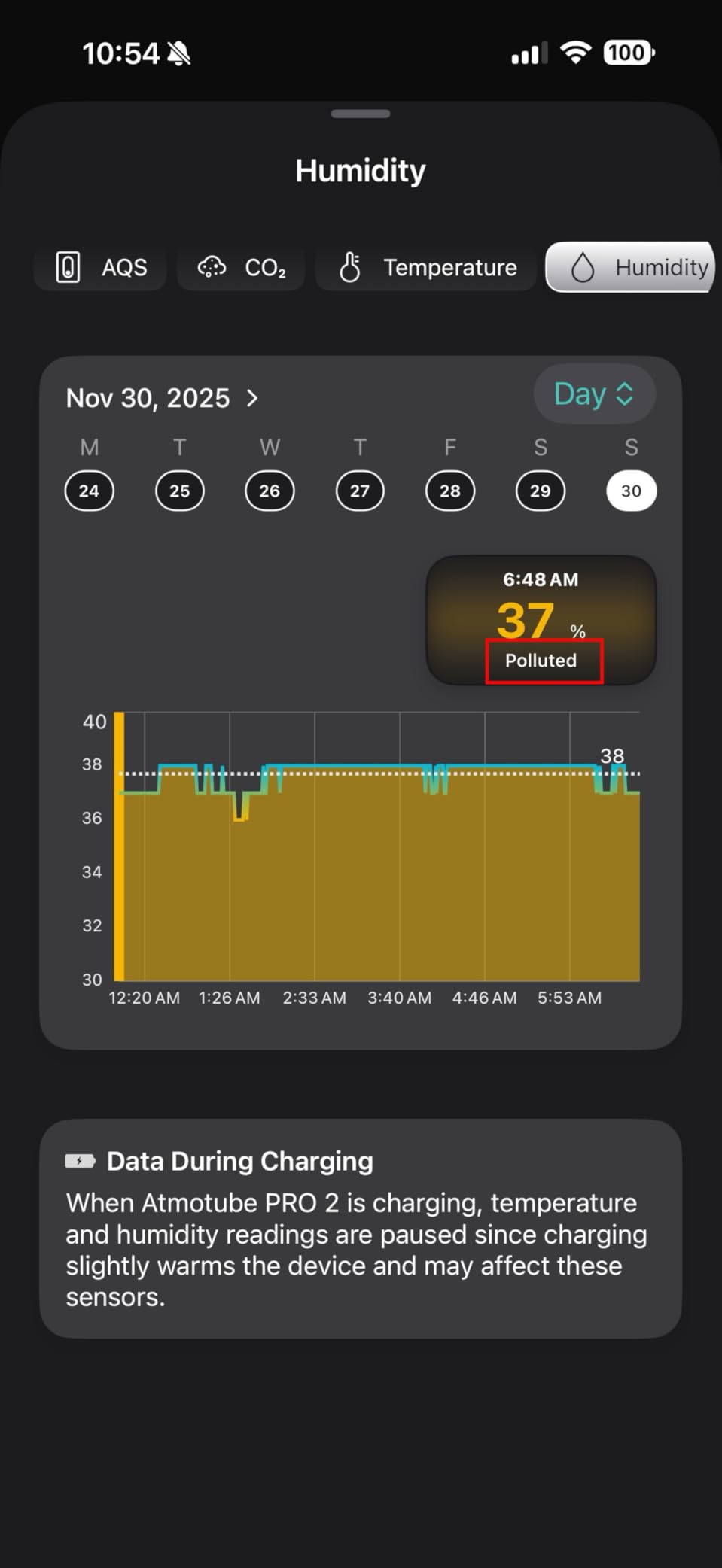
Task: Select the AQS sensor icon
Action: tap(69, 267)
